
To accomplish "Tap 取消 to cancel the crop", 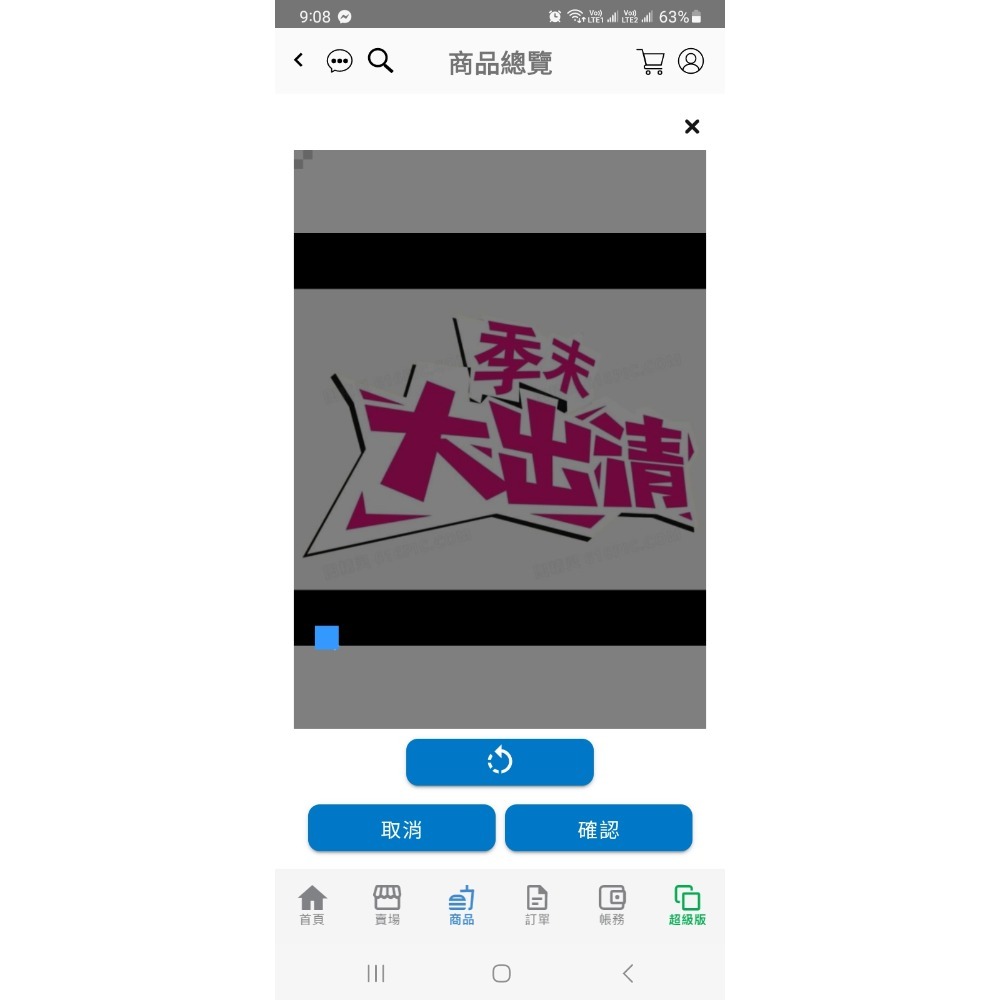I will 401,829.
